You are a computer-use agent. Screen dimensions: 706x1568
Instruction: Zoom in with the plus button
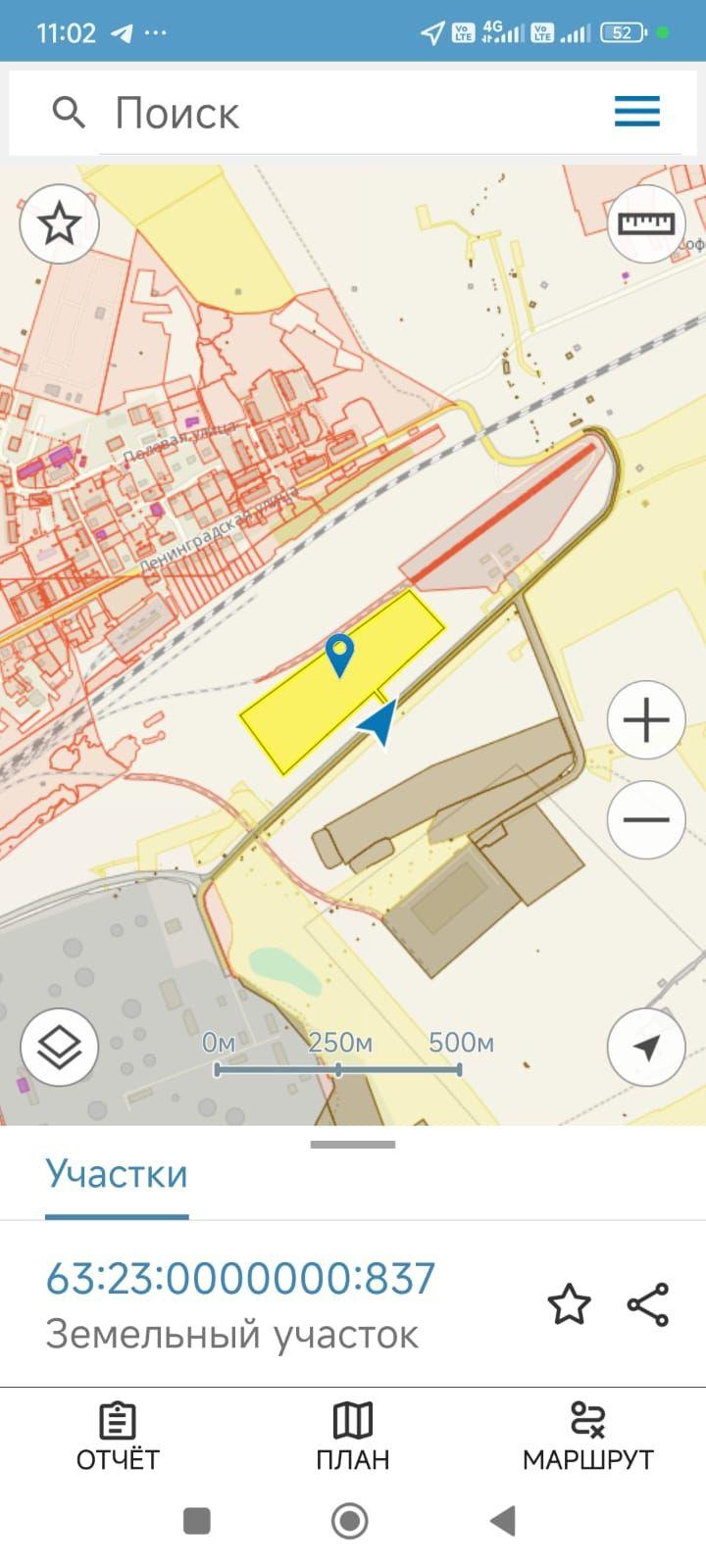coord(646,720)
